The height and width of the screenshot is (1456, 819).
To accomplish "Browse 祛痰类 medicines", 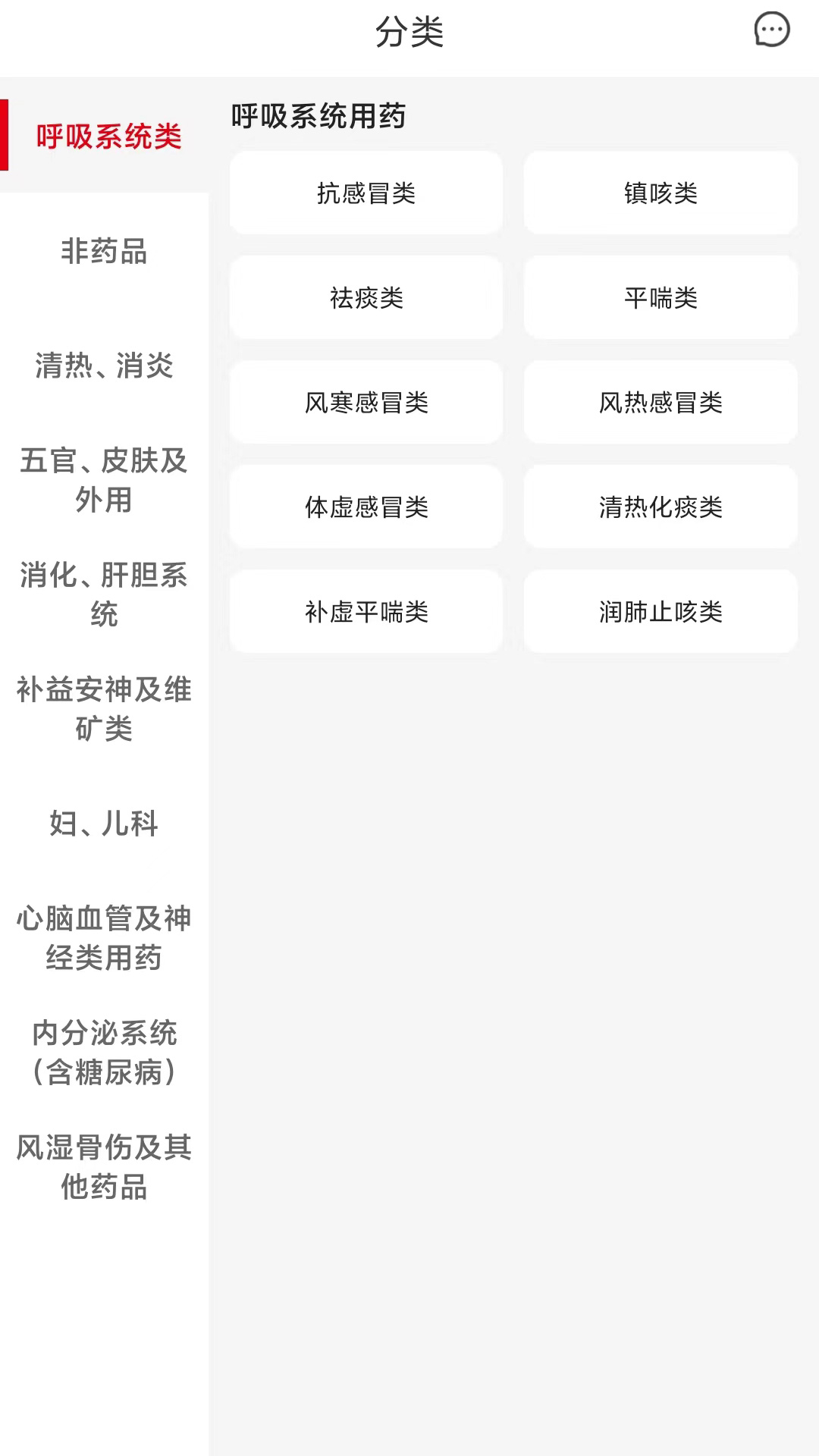I will [366, 297].
